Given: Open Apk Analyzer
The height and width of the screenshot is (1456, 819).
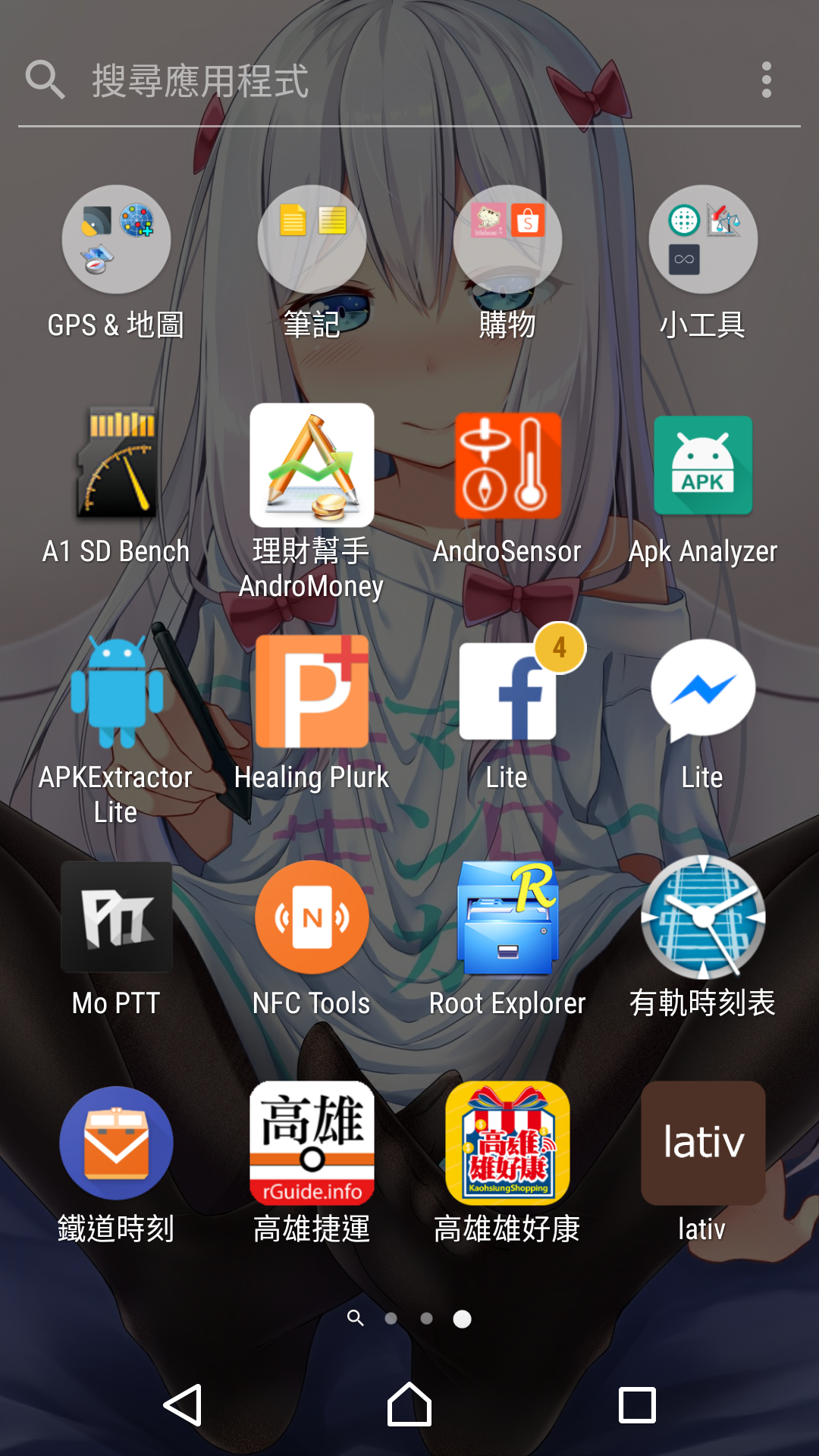Looking at the screenshot, I should (x=703, y=464).
